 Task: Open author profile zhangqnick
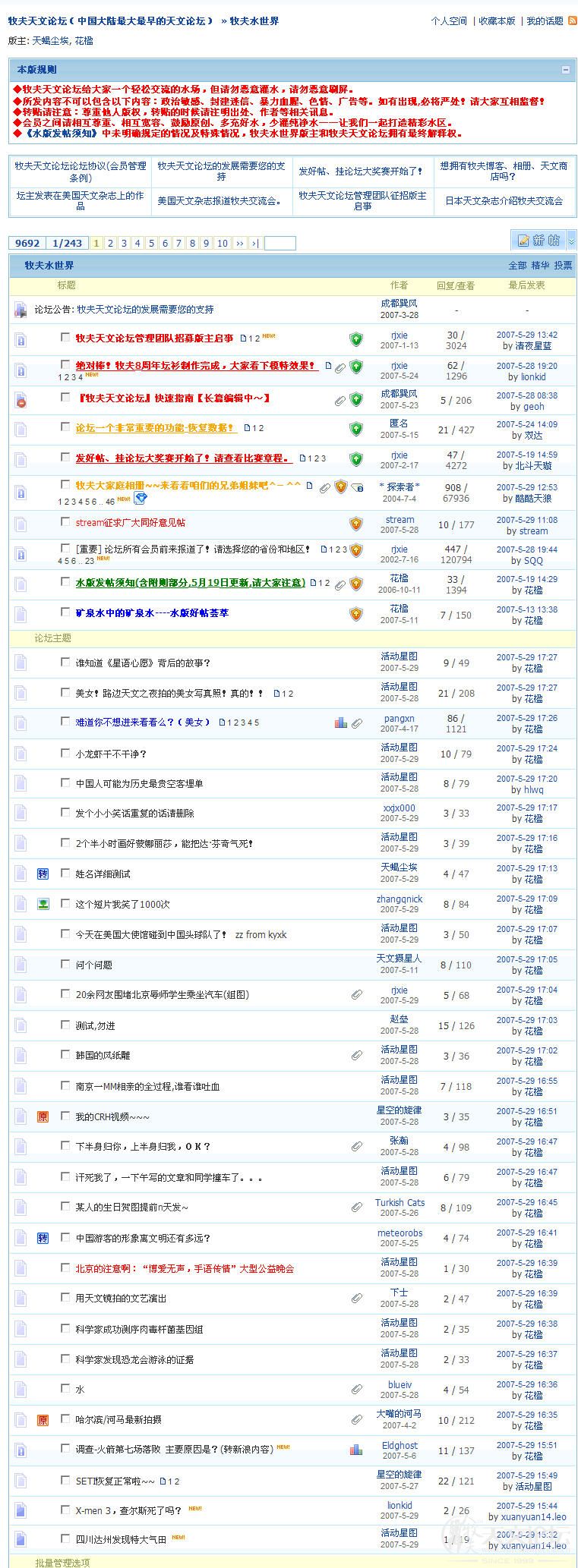[x=400, y=899]
